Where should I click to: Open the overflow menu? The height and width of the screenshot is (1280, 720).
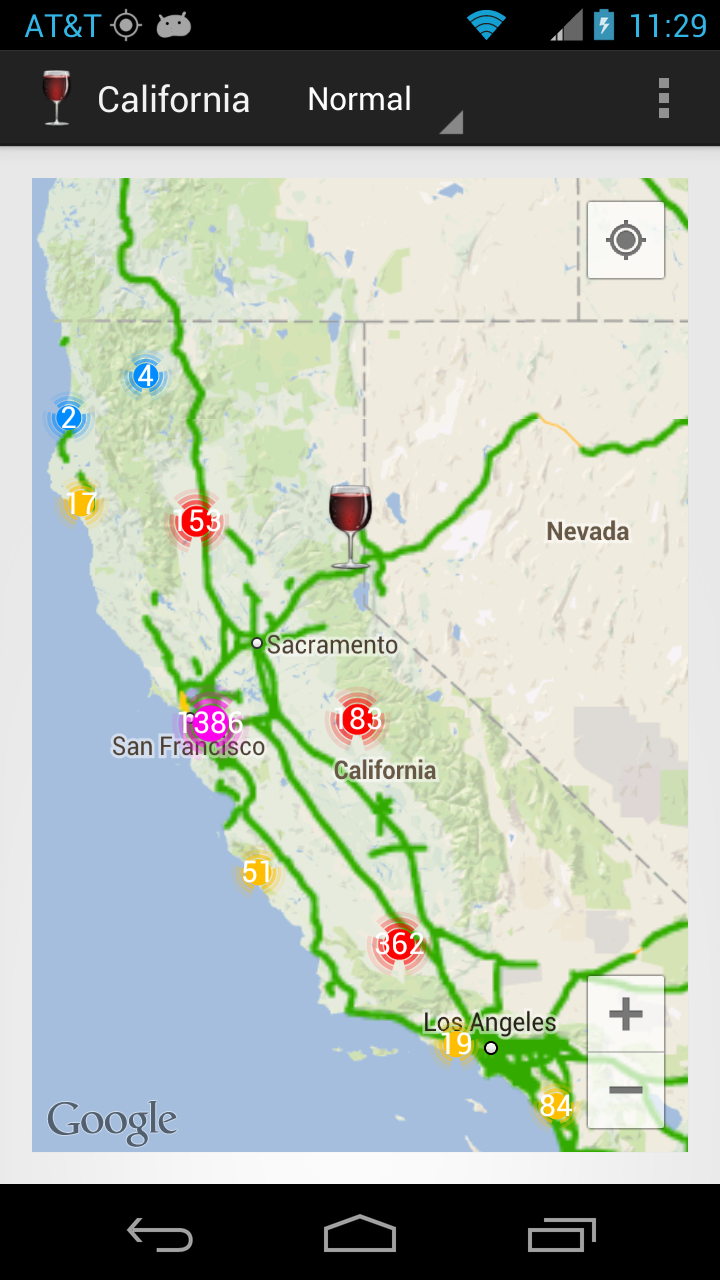[663, 99]
